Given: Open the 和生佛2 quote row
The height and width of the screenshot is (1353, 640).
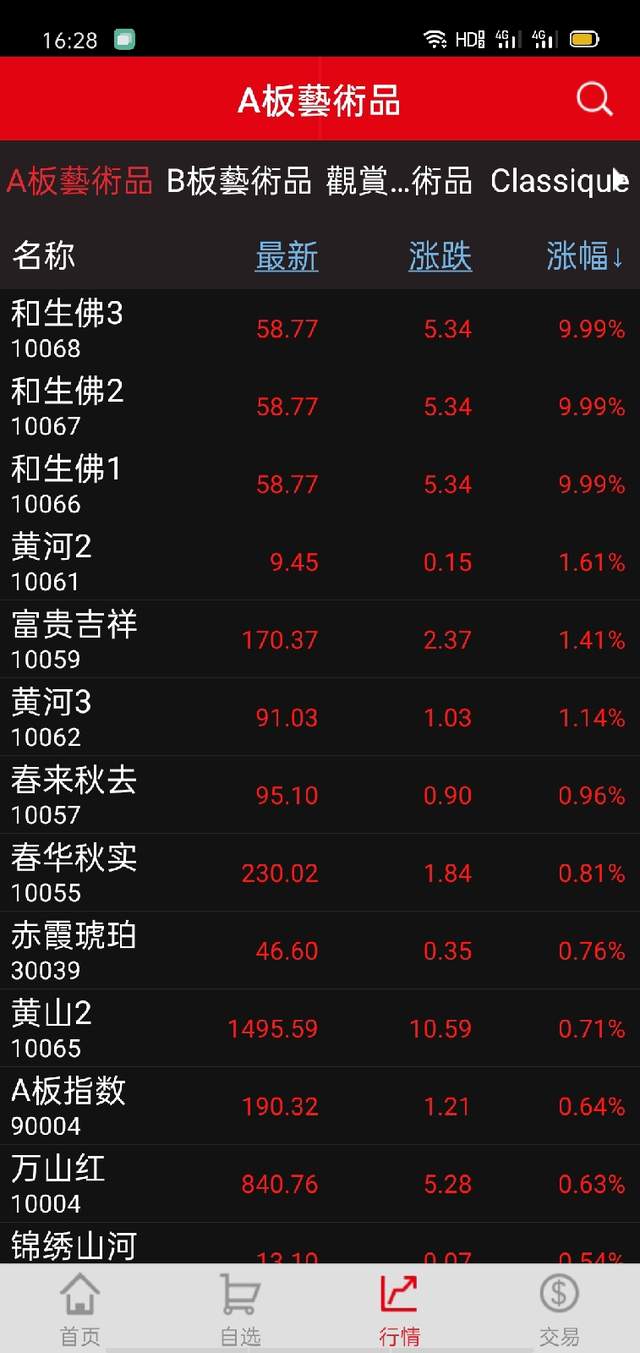Looking at the screenshot, I should tap(320, 407).
